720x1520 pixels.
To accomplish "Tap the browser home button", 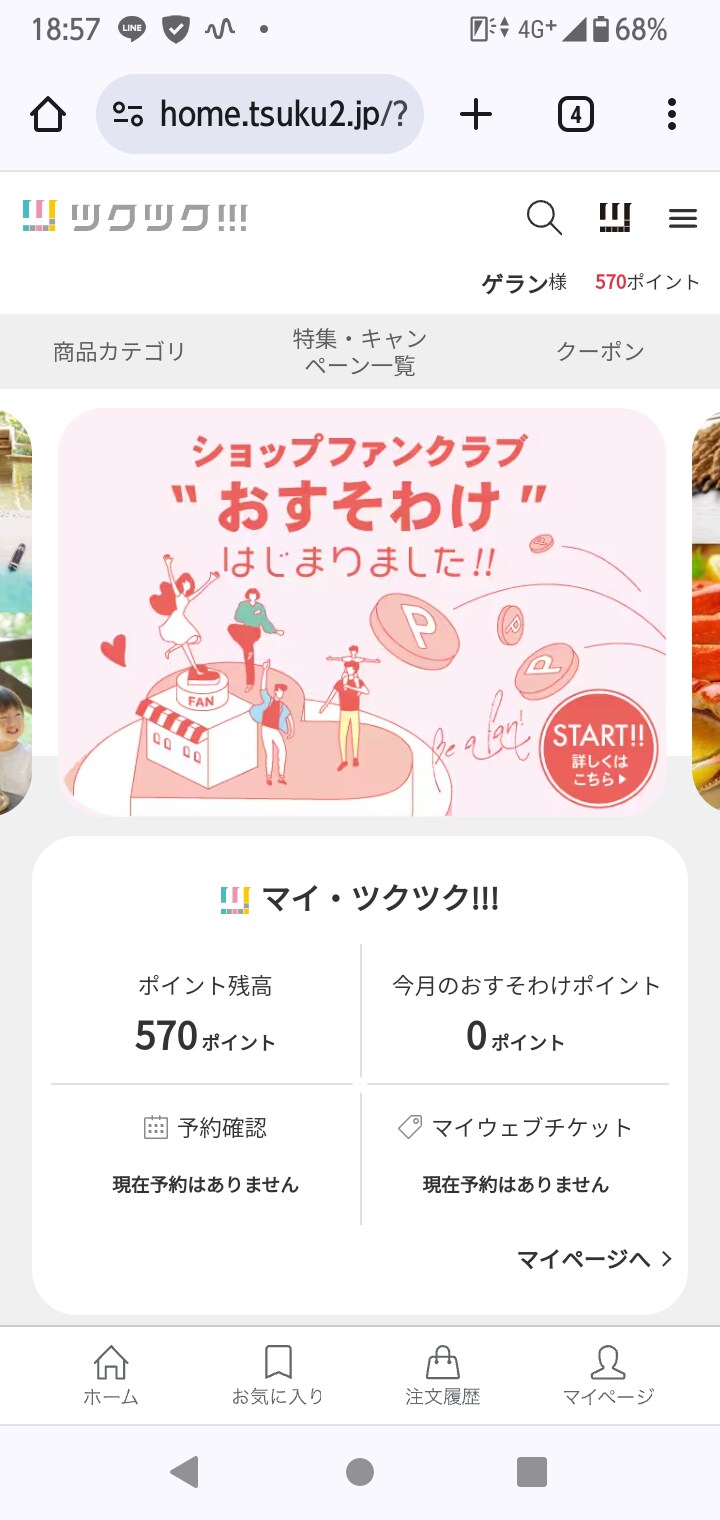I will pos(48,115).
